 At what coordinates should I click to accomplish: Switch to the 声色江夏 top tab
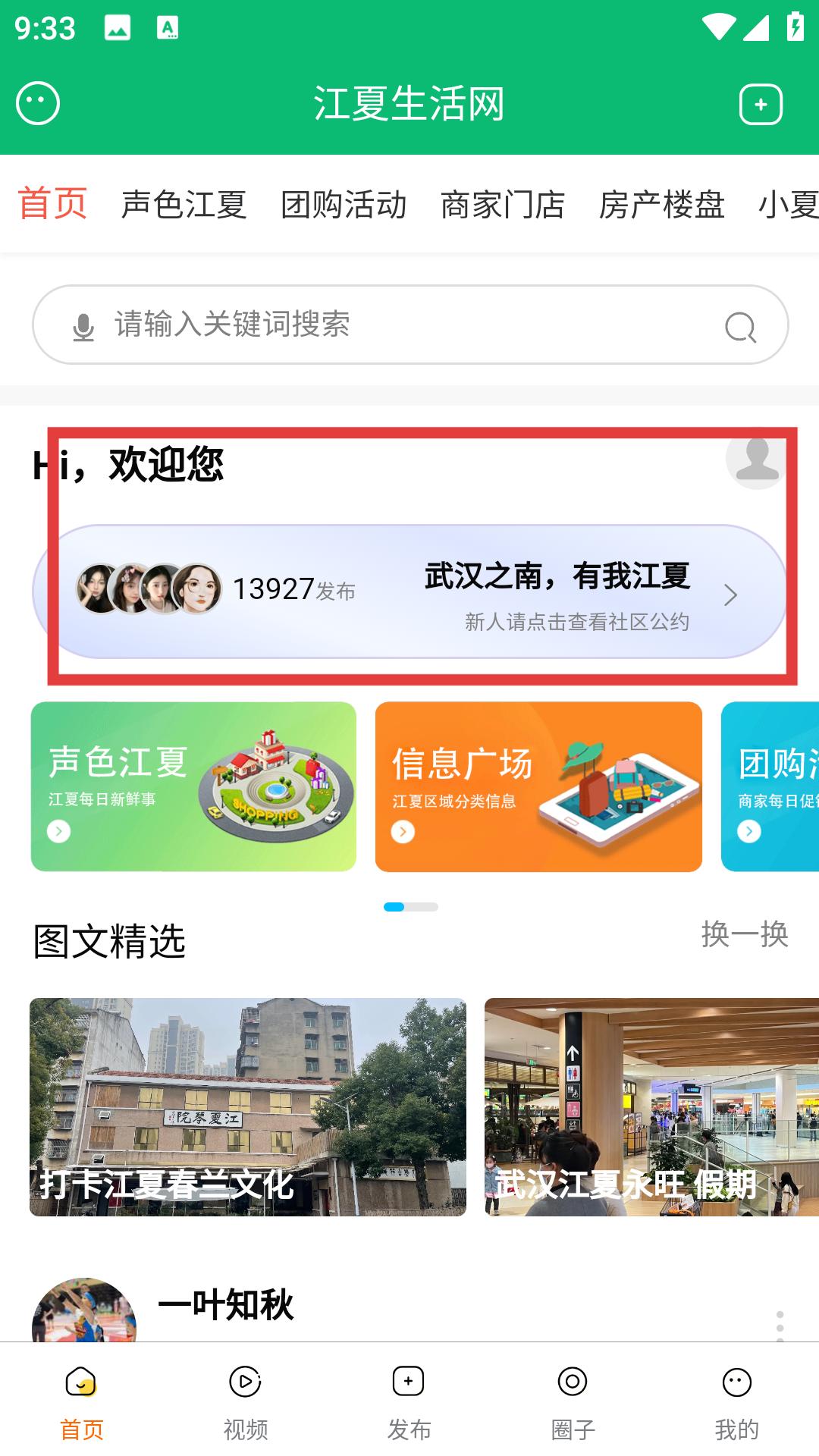click(184, 205)
